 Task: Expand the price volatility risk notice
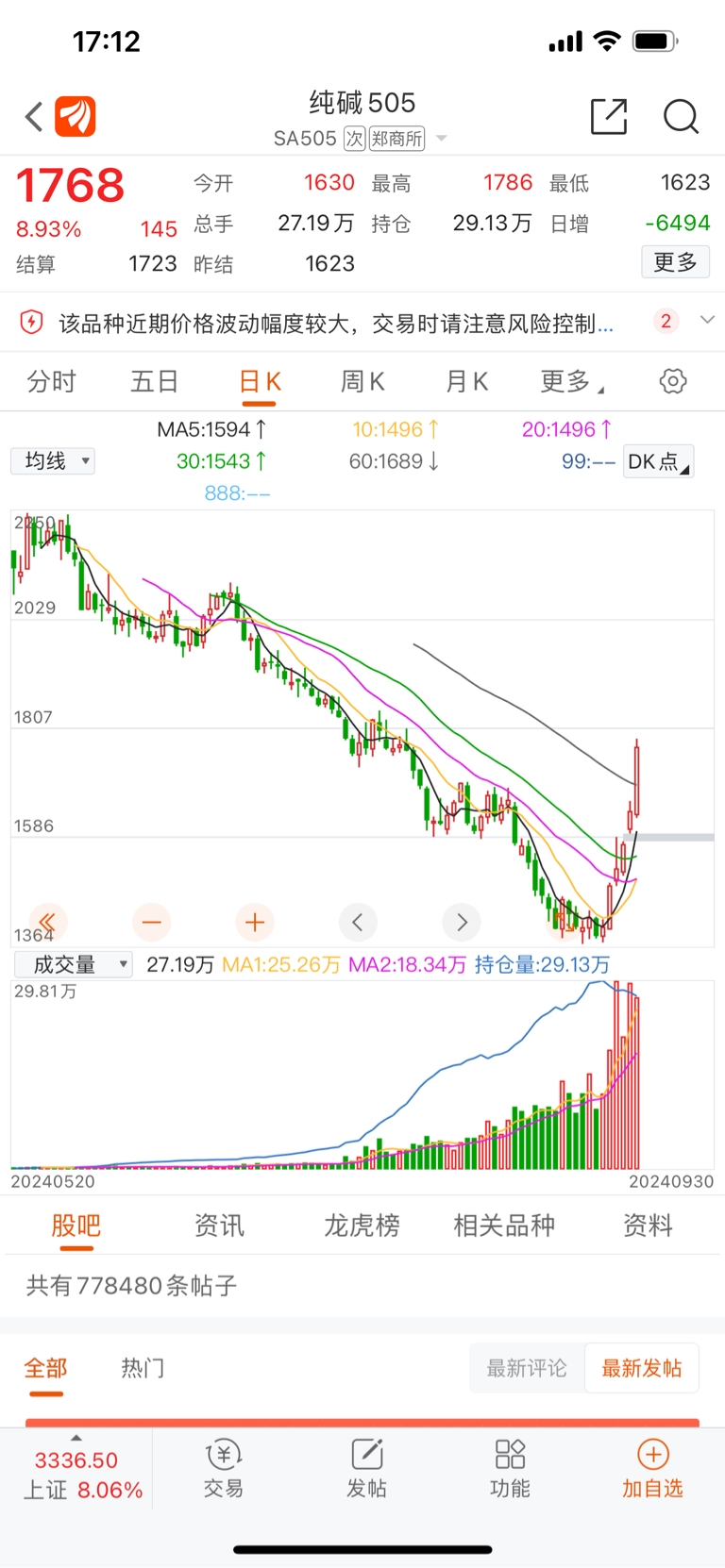(707, 321)
